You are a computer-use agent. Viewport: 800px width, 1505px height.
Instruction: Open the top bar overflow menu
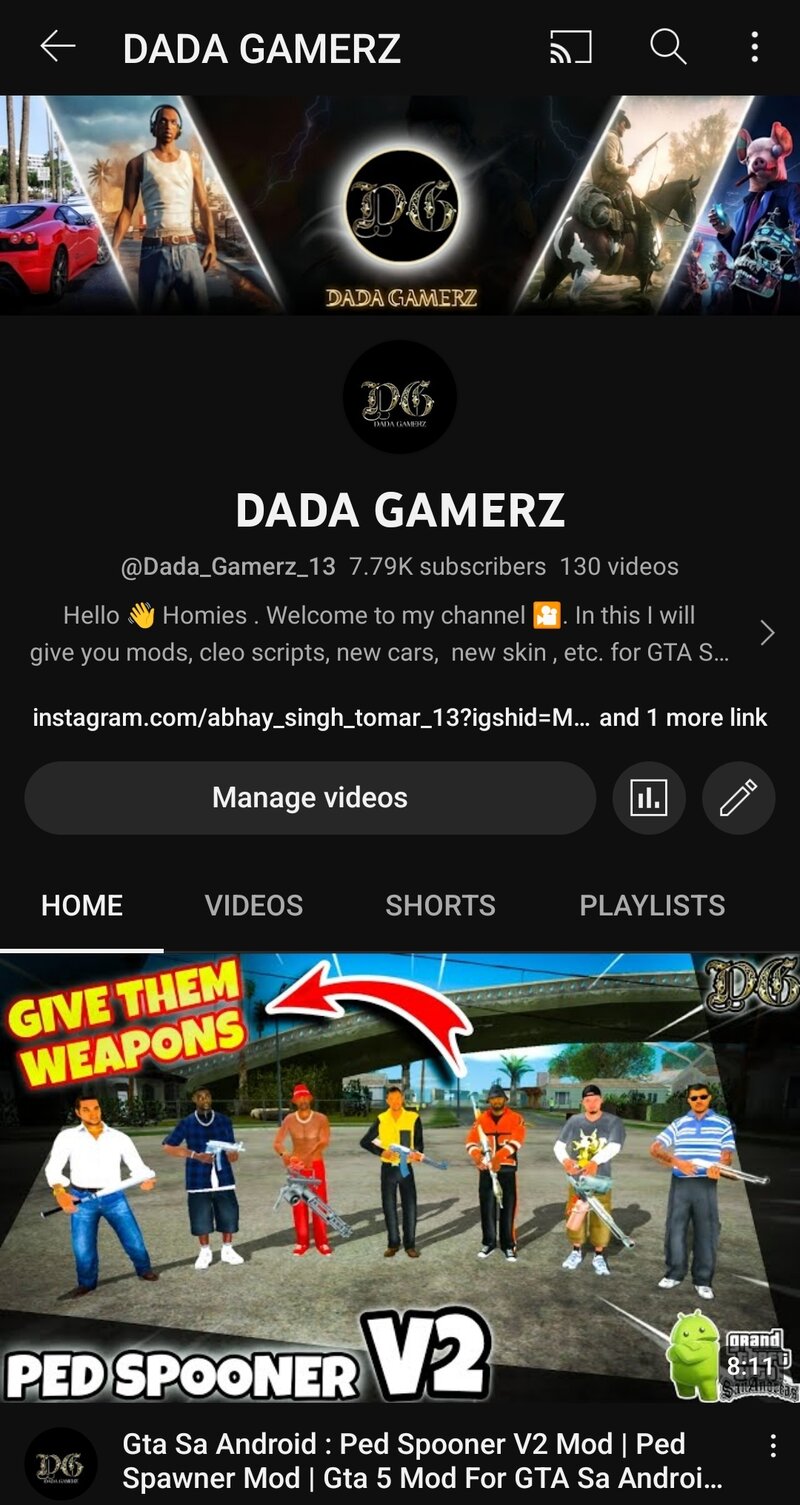click(x=754, y=47)
